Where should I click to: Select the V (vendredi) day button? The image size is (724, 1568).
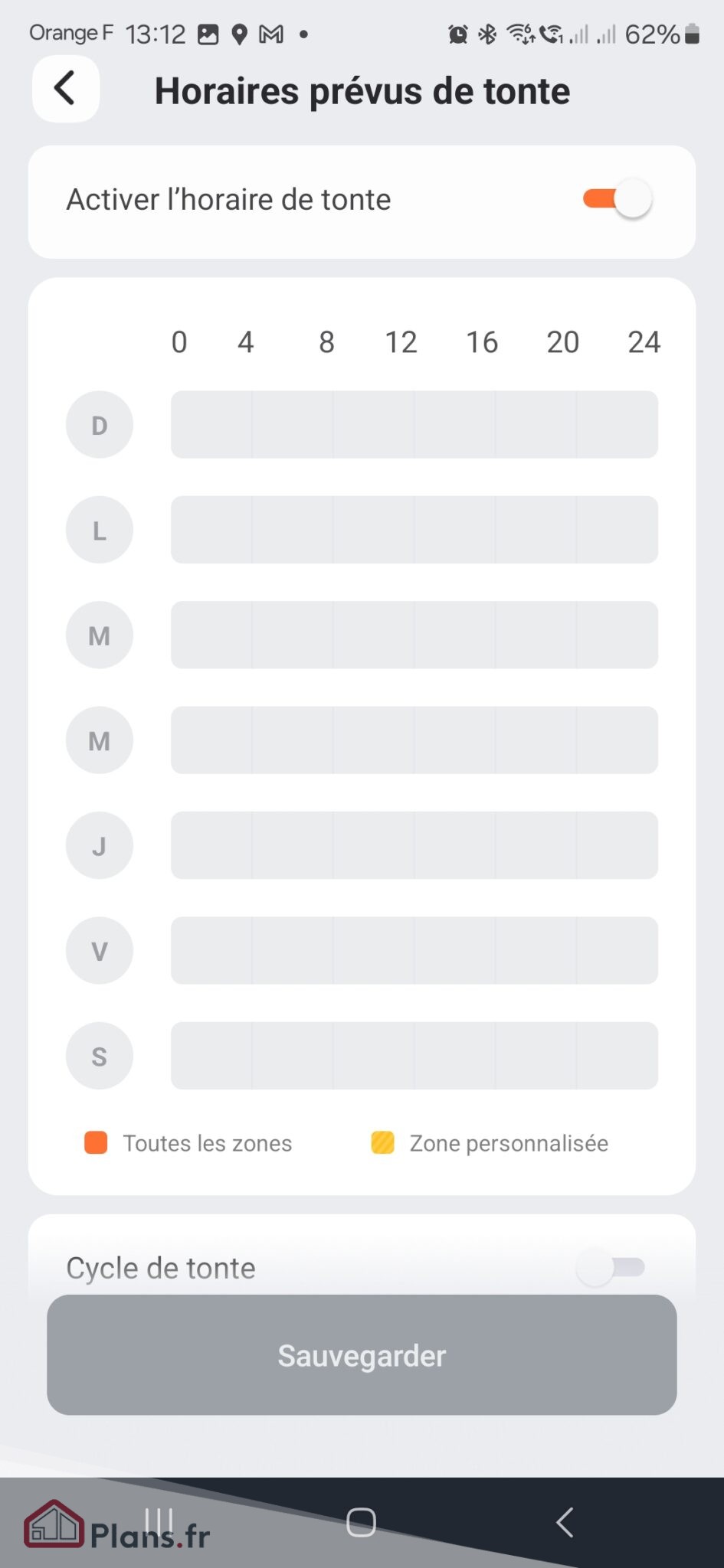pyautogui.click(x=100, y=950)
